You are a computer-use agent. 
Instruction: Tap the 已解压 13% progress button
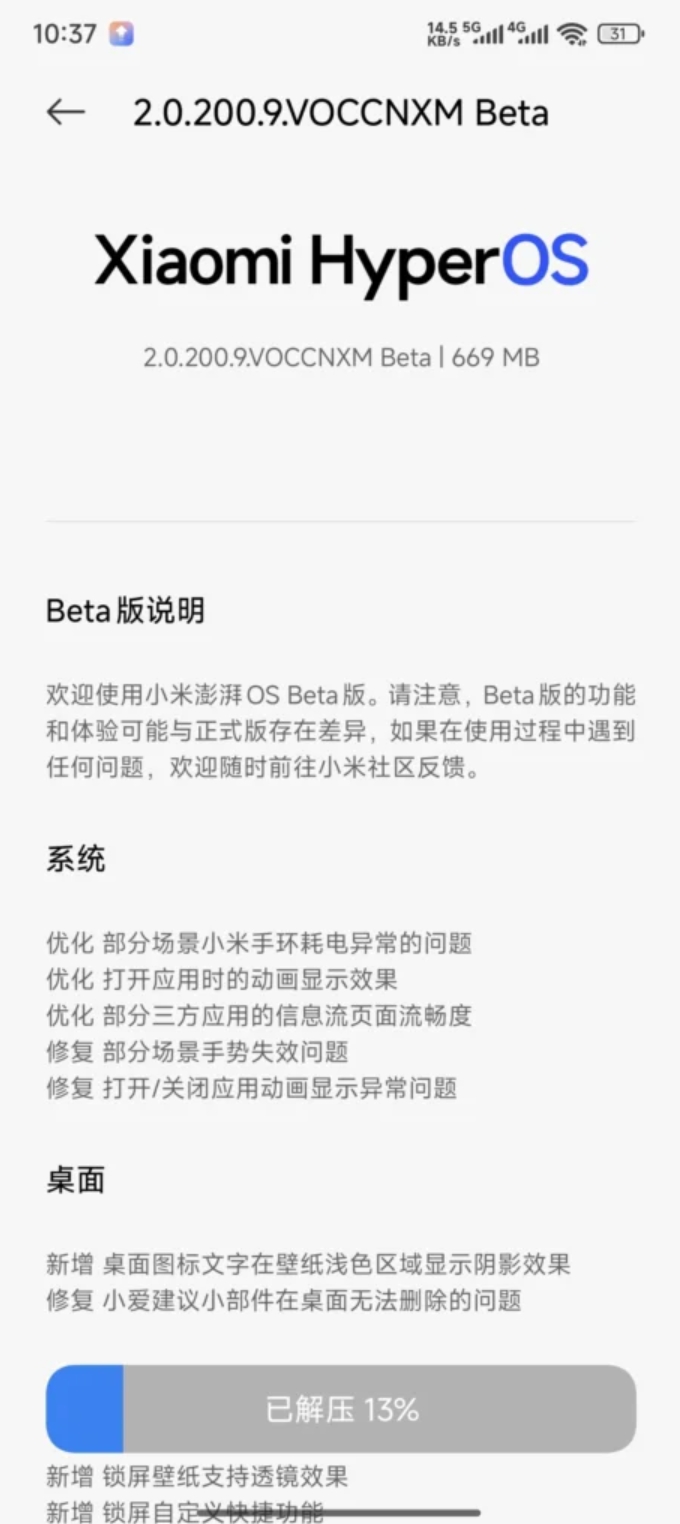coord(341,1409)
